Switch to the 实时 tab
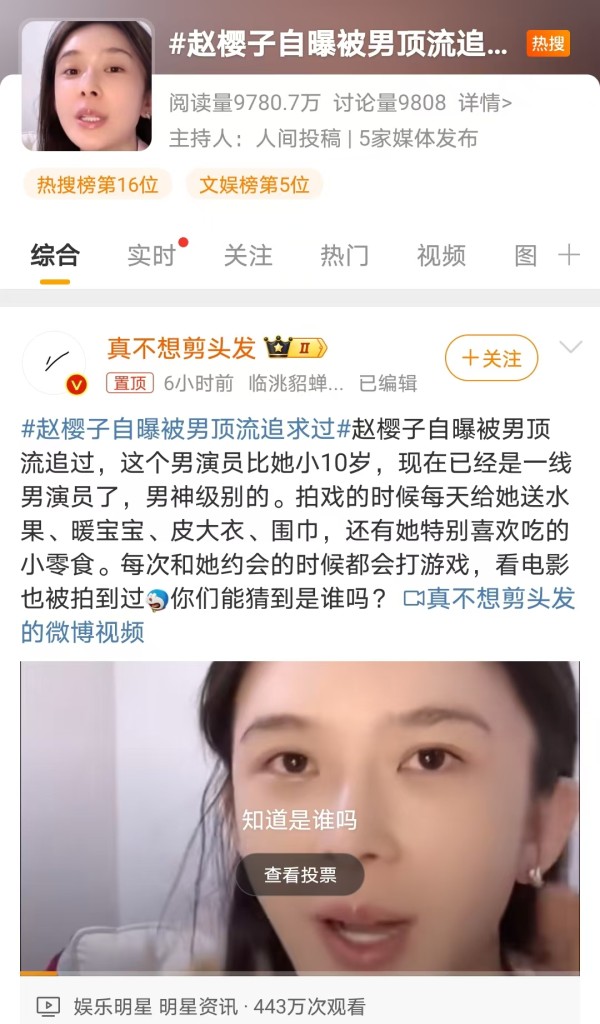This screenshot has width=600, height=1024. coord(151,255)
